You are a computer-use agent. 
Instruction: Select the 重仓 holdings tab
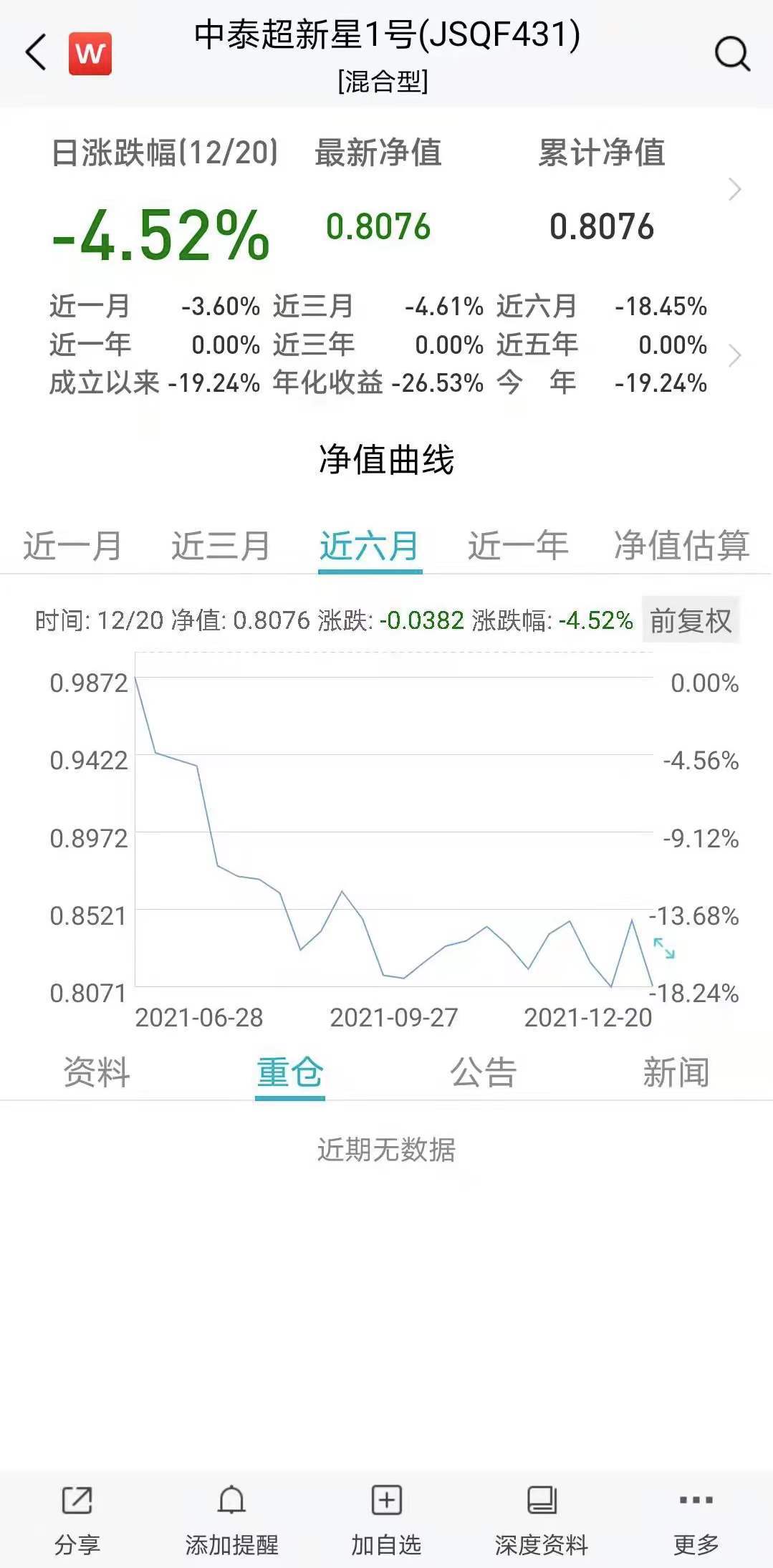290,1072
